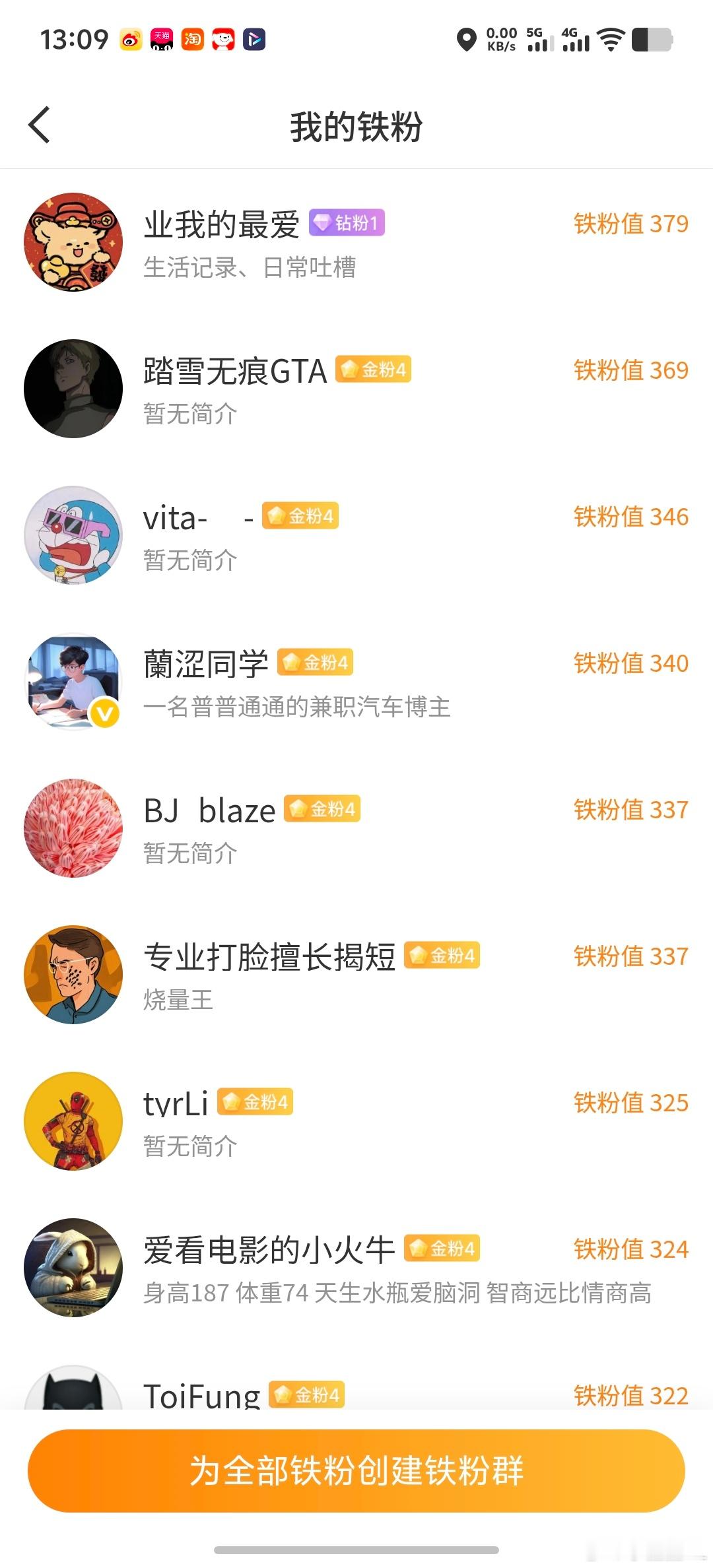Tap vita-'s Doraemon avatar
713x1568 pixels.
(73, 536)
